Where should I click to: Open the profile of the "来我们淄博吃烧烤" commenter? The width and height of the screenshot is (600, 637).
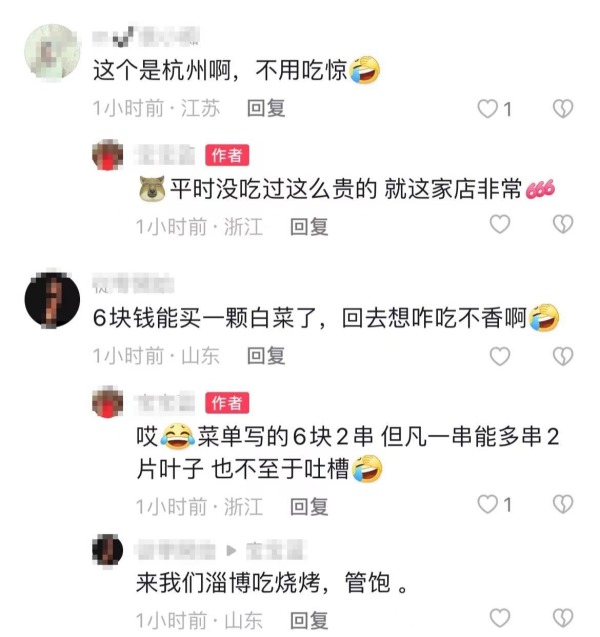[108, 549]
